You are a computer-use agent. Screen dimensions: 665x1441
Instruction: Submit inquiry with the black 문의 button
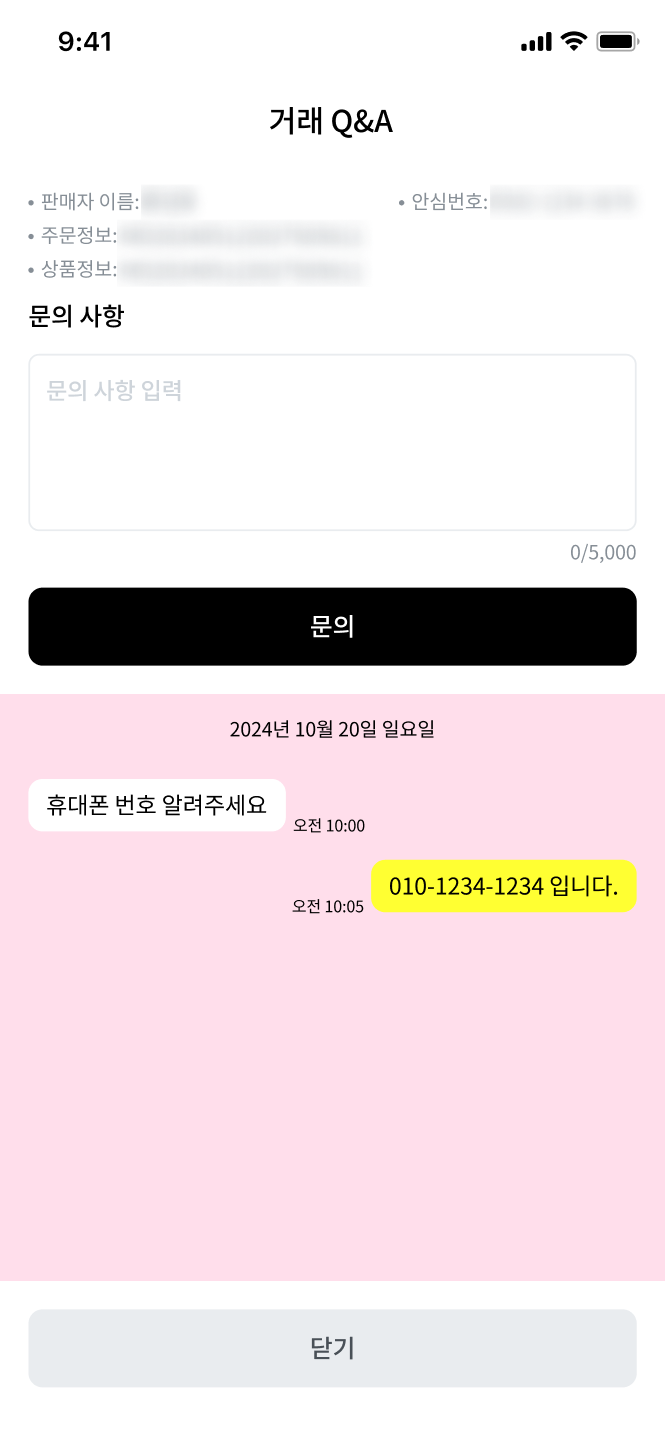tap(332, 626)
